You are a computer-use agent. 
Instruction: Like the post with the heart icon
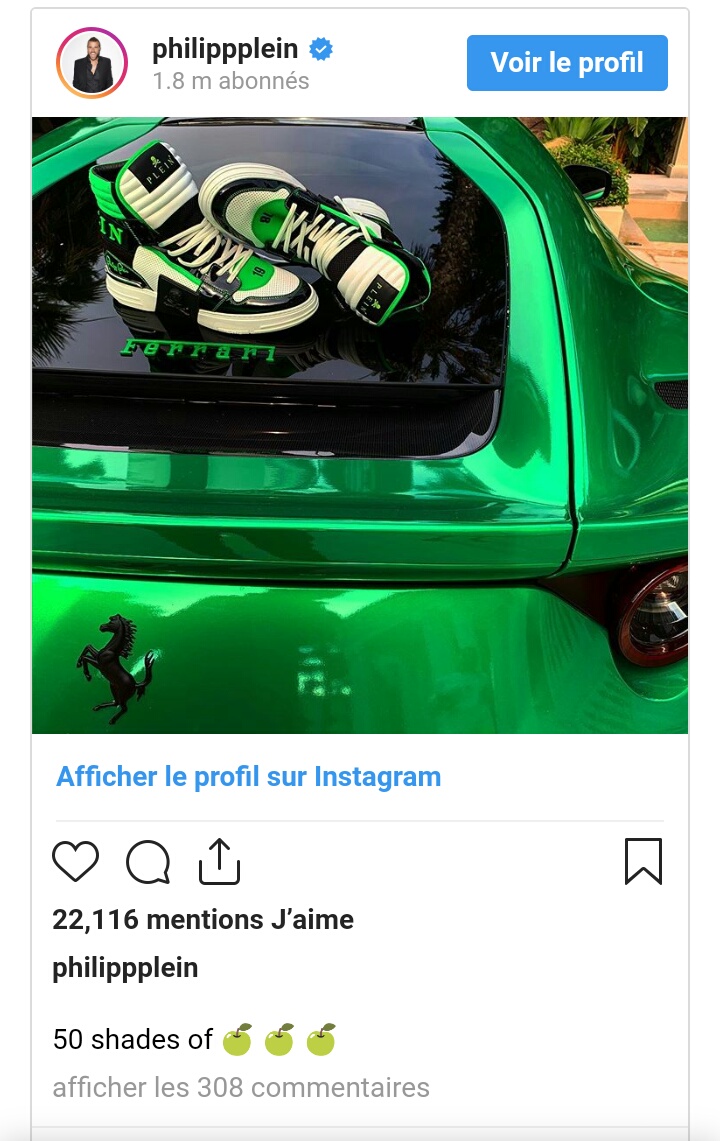[x=76, y=861]
